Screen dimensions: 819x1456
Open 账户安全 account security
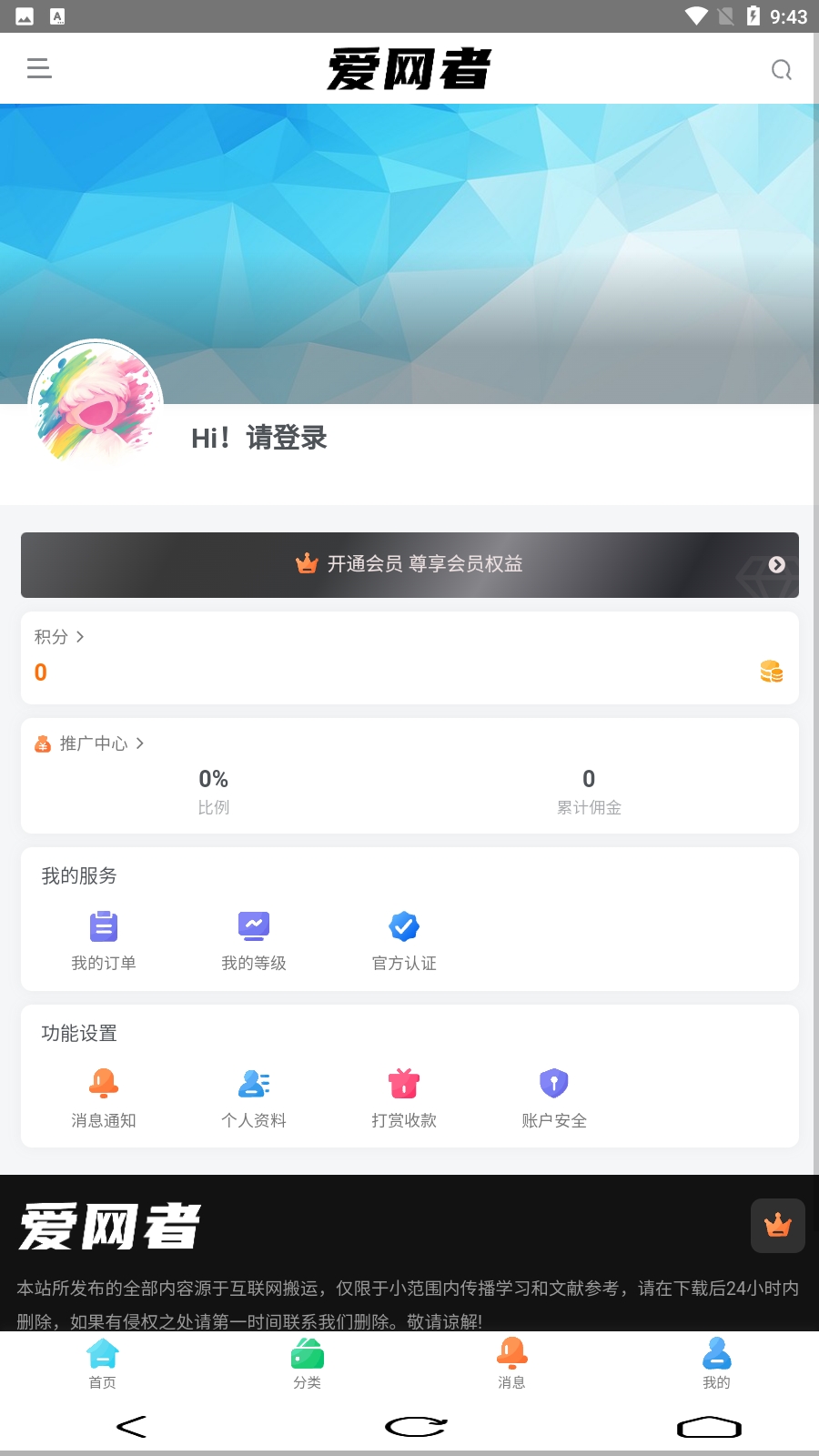click(x=554, y=1098)
